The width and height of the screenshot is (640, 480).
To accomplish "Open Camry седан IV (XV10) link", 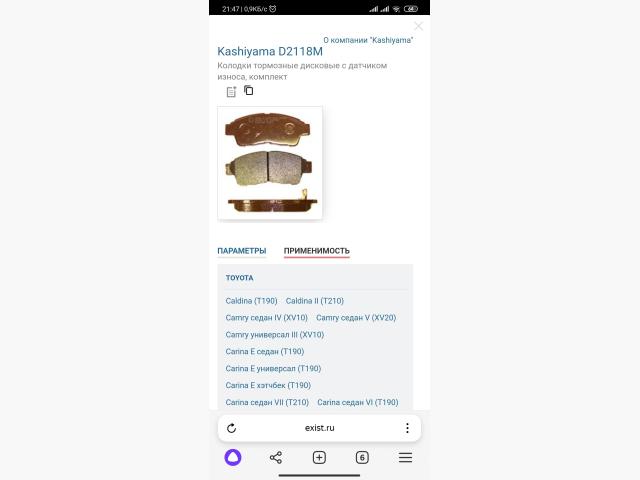I will [x=267, y=318].
